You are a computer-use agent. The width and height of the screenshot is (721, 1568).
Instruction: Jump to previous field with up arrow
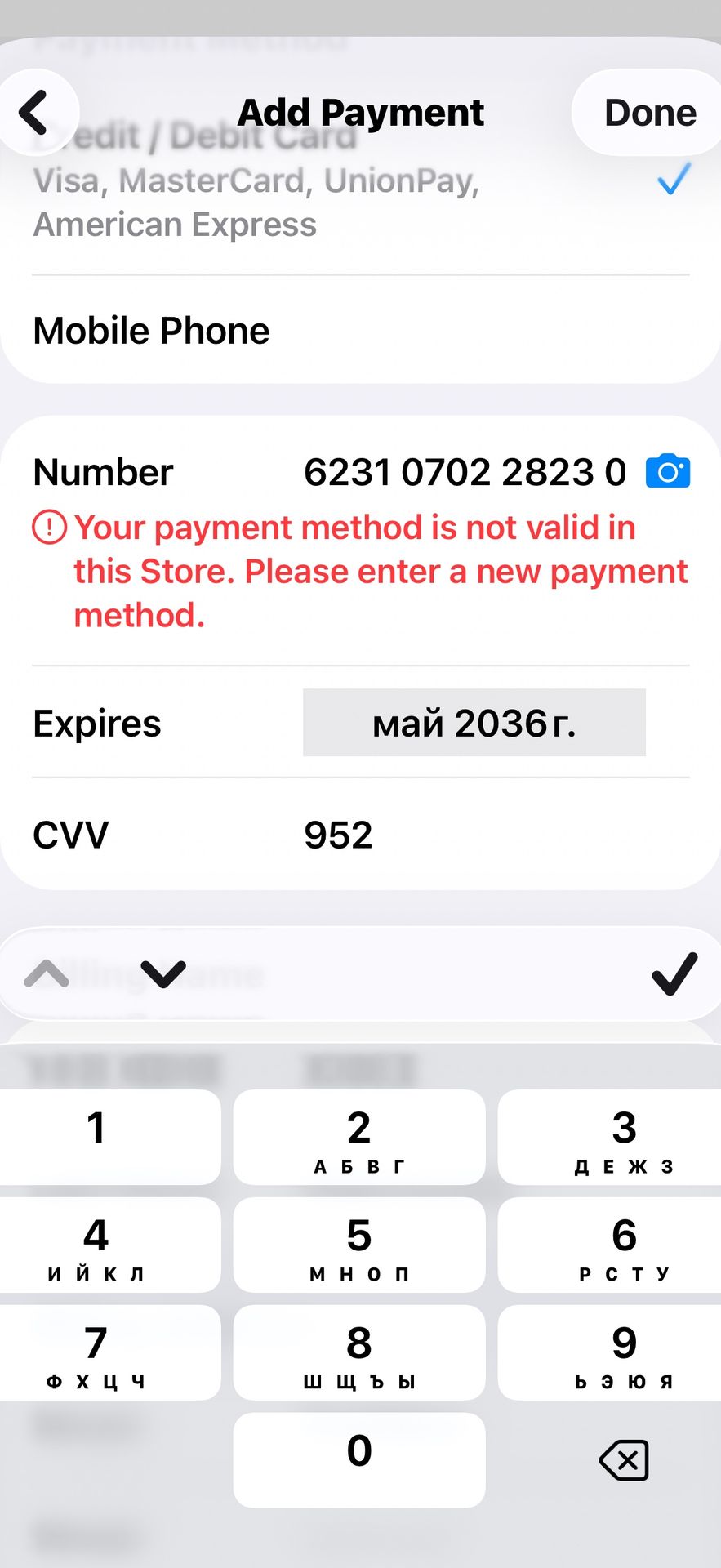point(47,973)
